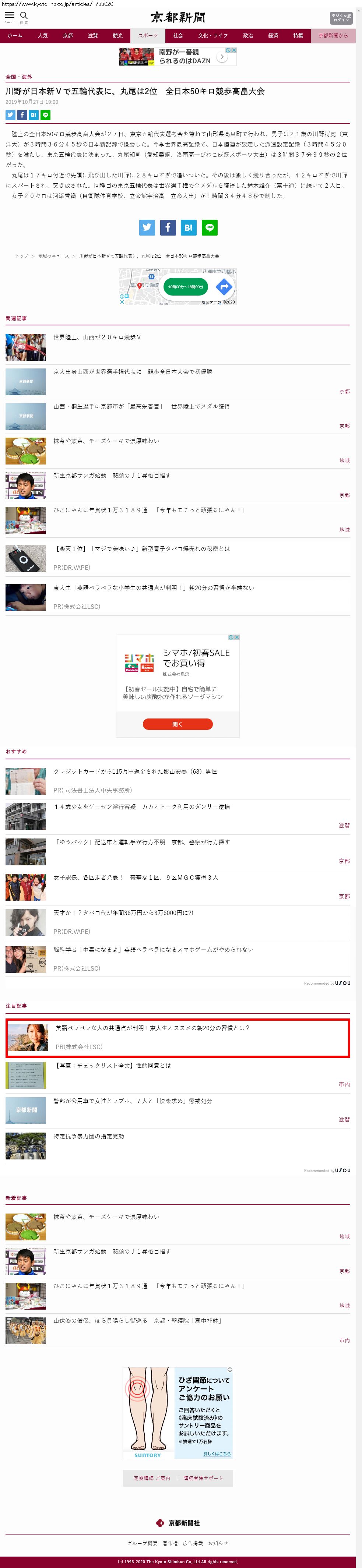The image size is (362, 1568).
Task: Share via the large Facebook button below the article
Action: click(x=168, y=227)
